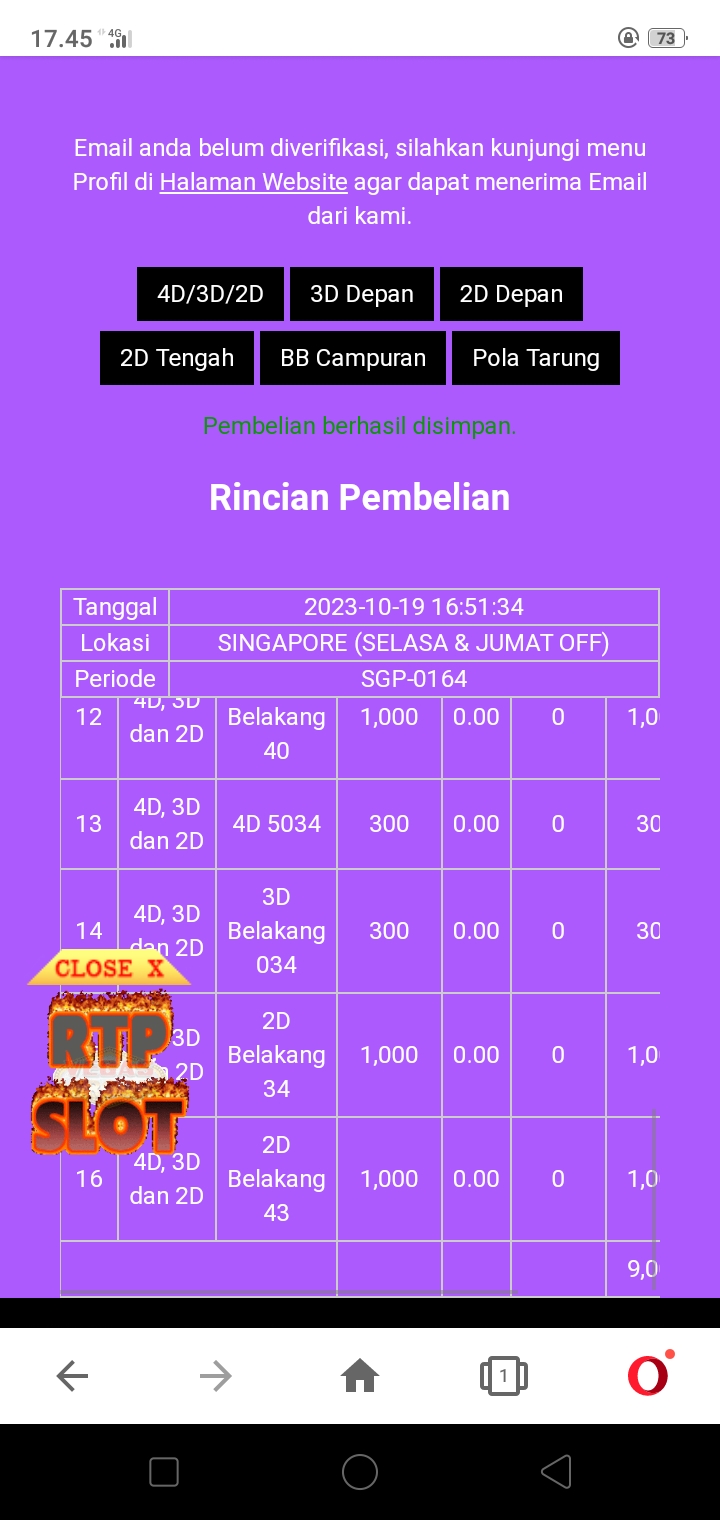Open BB Campuran betting
This screenshot has height=1520, width=720.
click(x=353, y=358)
